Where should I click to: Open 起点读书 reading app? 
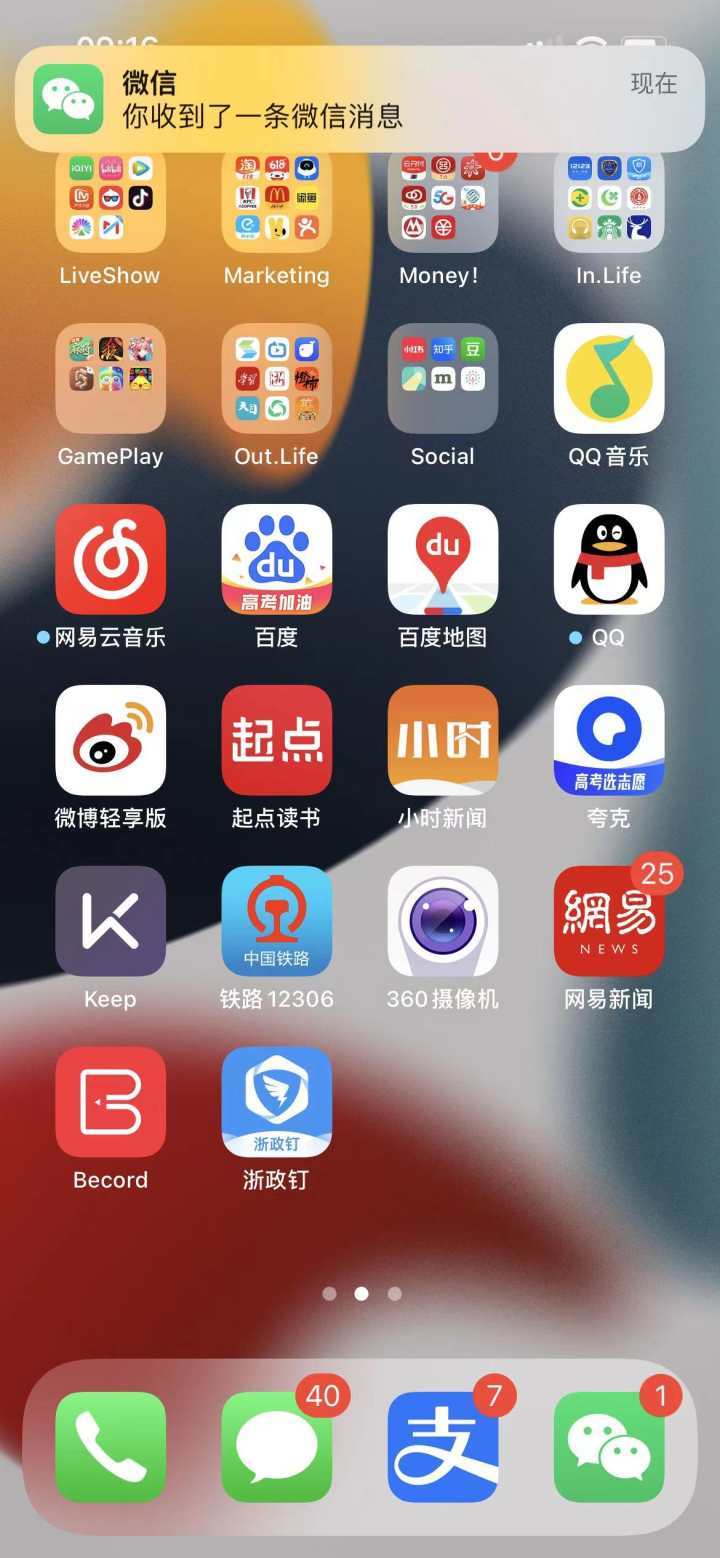[x=276, y=741]
